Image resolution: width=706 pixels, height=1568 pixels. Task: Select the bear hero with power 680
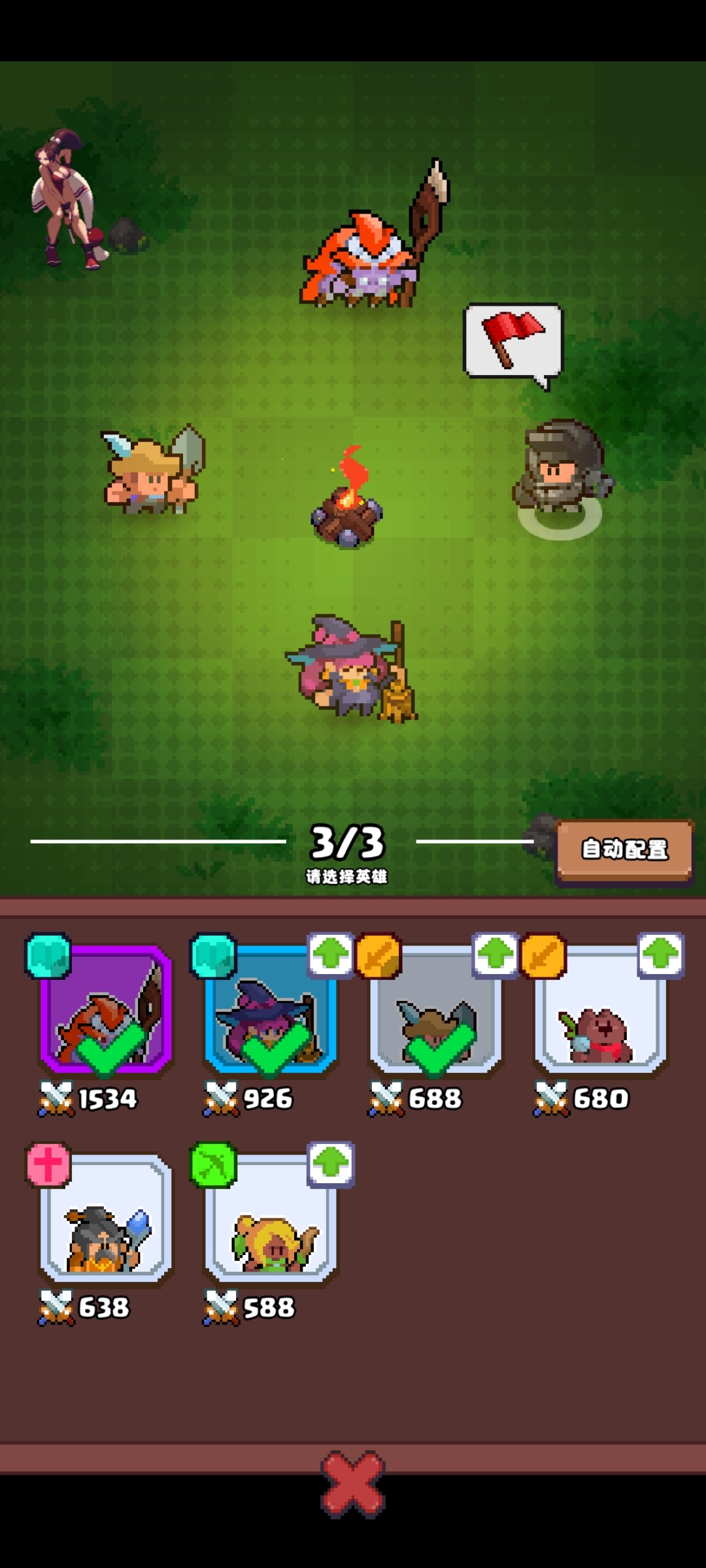point(600,1010)
